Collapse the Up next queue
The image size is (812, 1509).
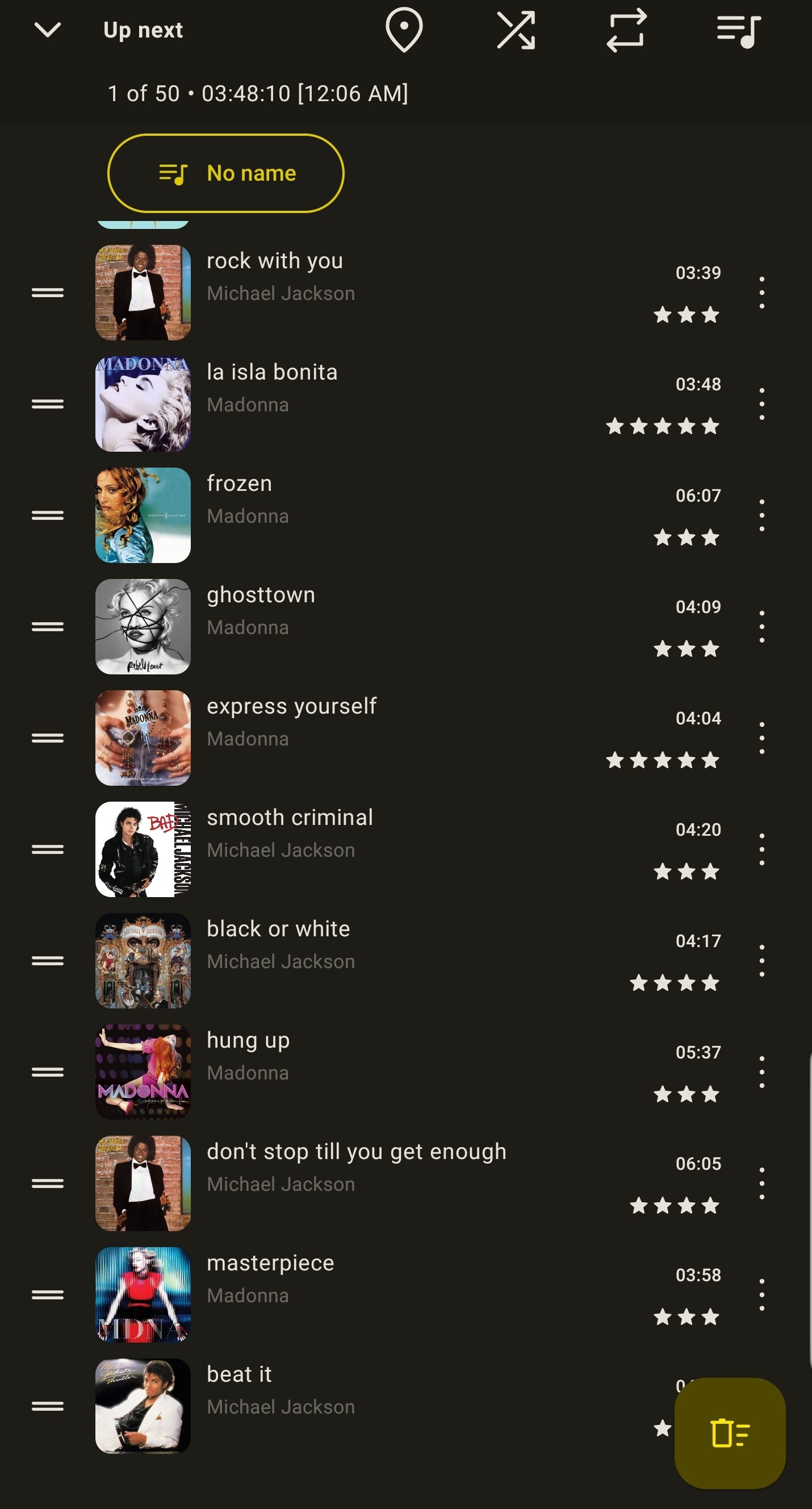pos(48,30)
